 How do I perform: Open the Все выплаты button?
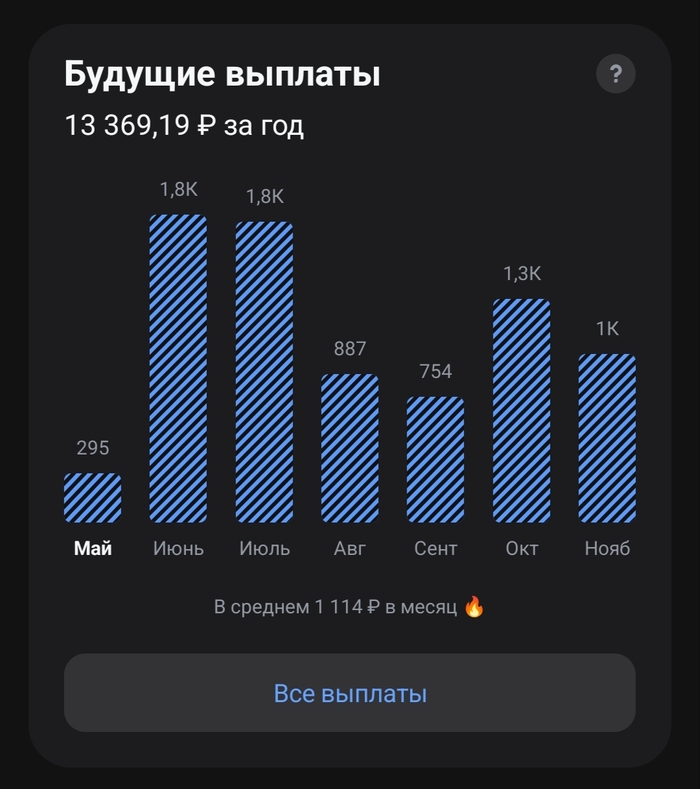click(350, 692)
